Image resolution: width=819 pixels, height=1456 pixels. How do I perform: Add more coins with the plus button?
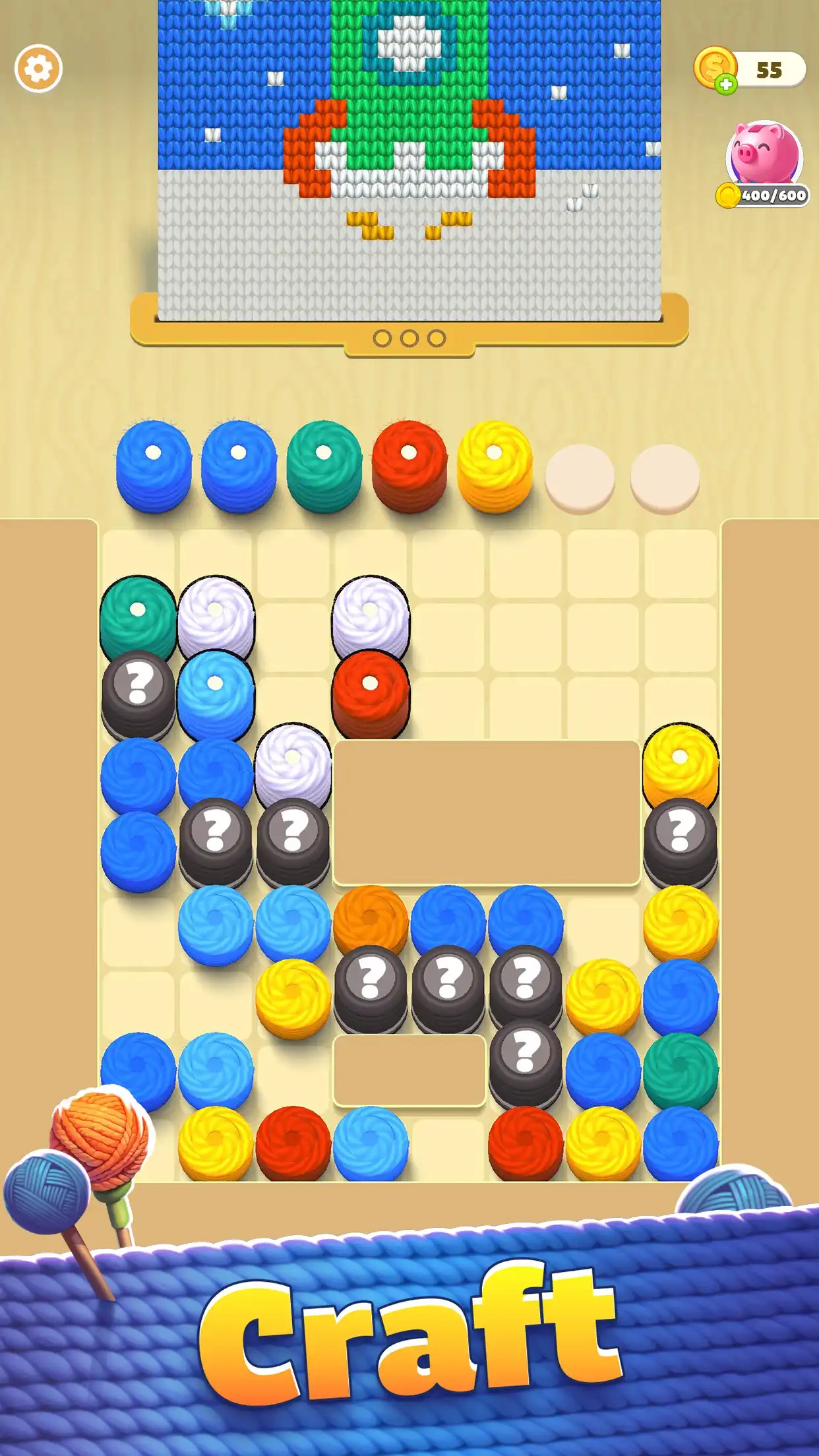click(x=726, y=84)
